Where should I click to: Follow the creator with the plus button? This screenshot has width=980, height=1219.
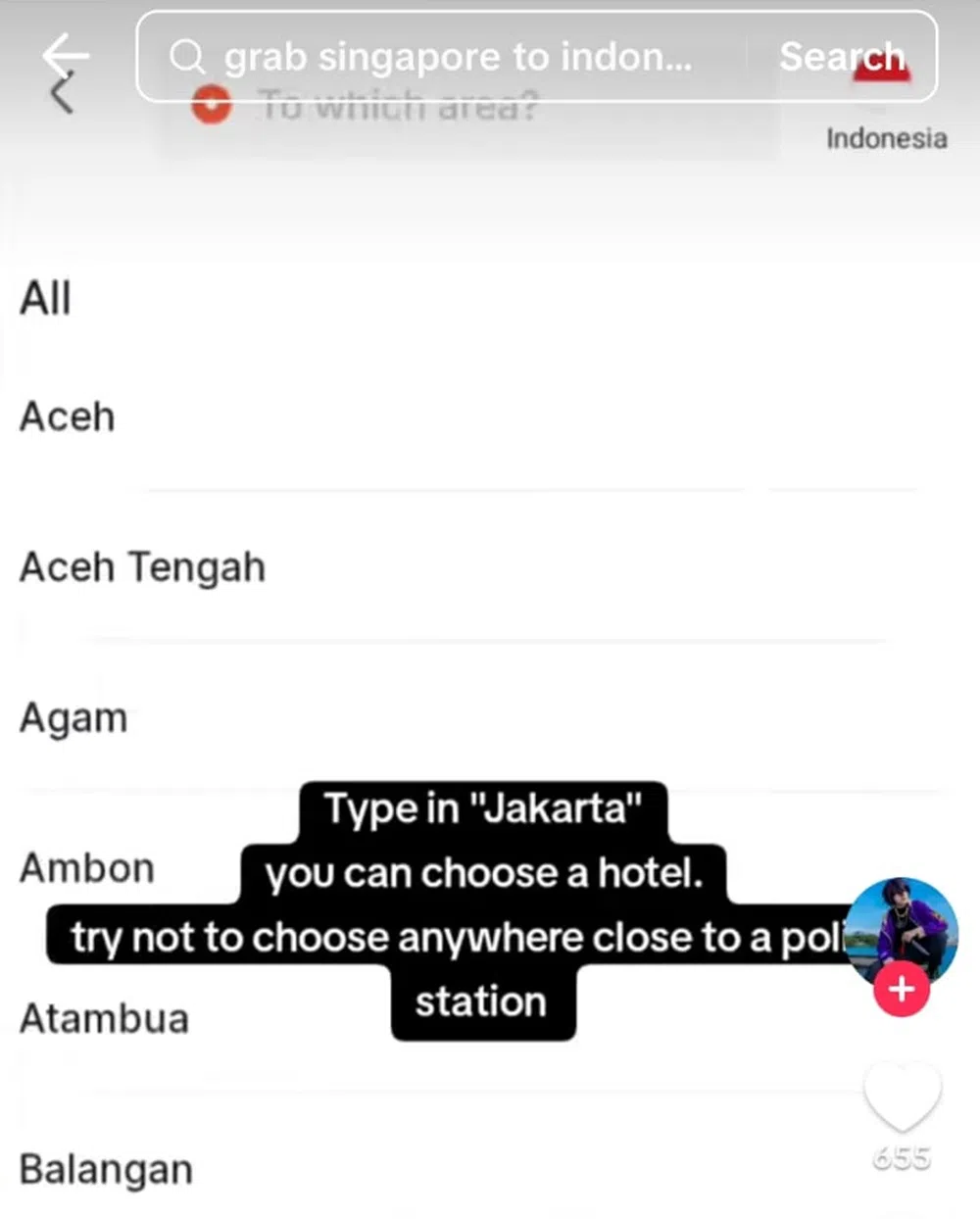click(901, 989)
